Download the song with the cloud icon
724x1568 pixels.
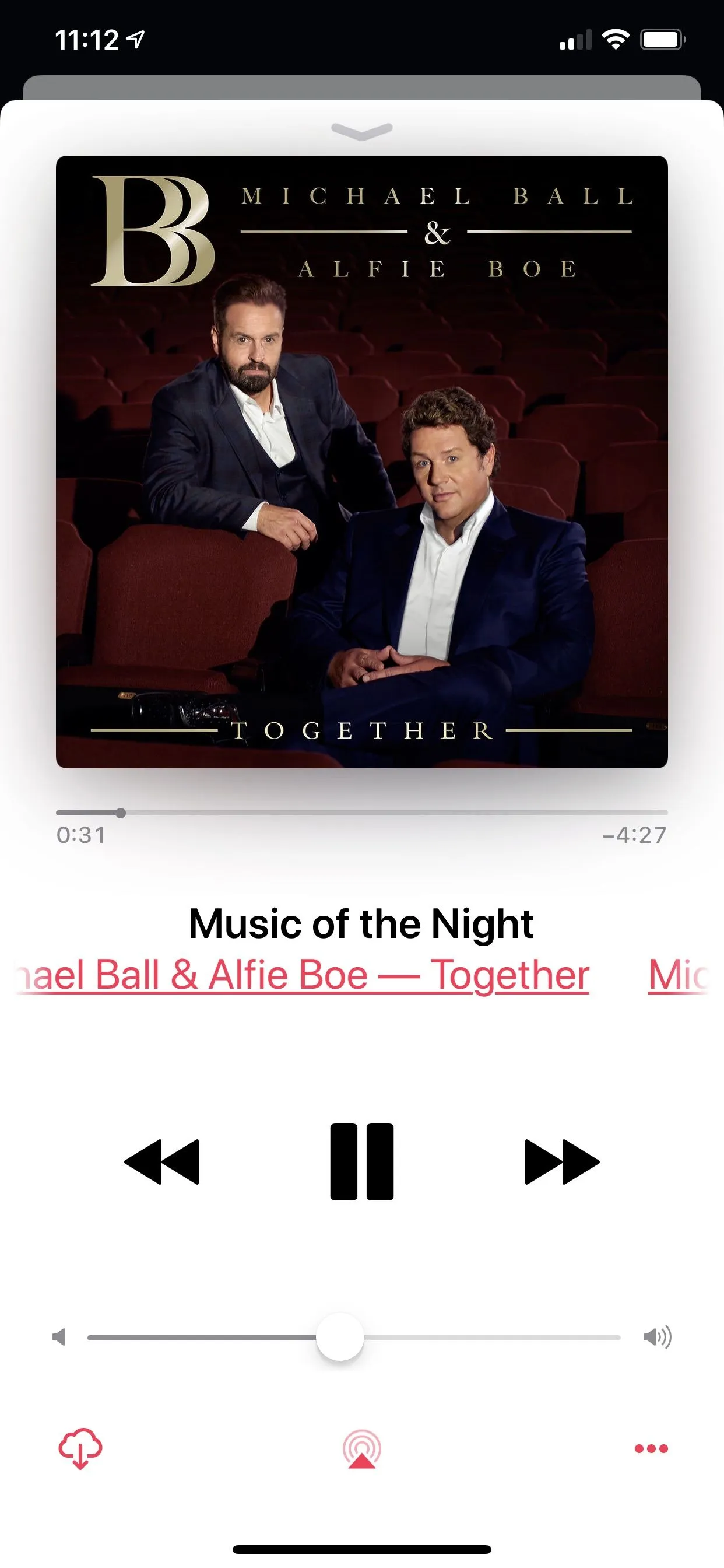[x=80, y=1448]
